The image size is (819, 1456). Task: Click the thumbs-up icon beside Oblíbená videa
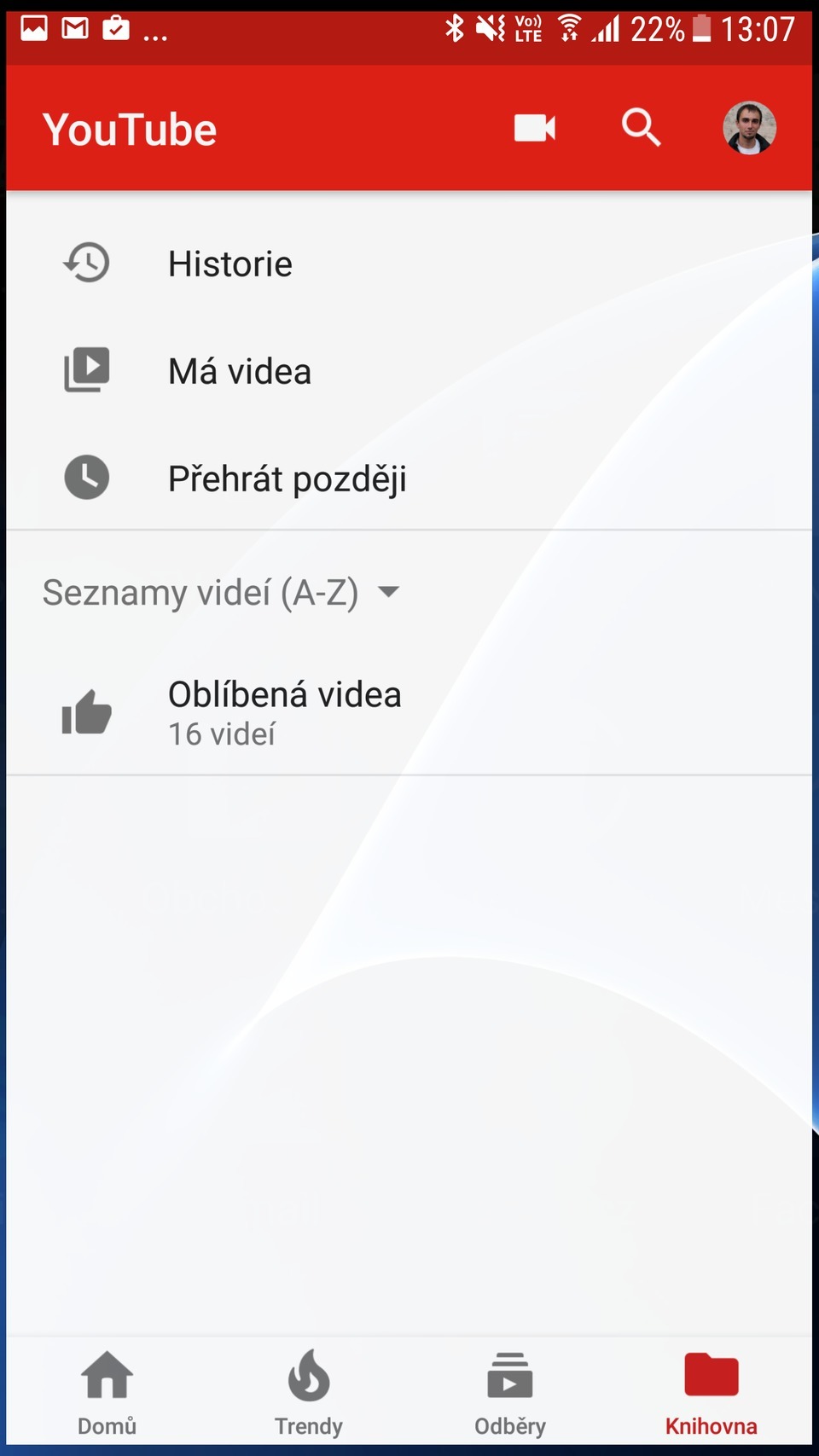tap(86, 712)
